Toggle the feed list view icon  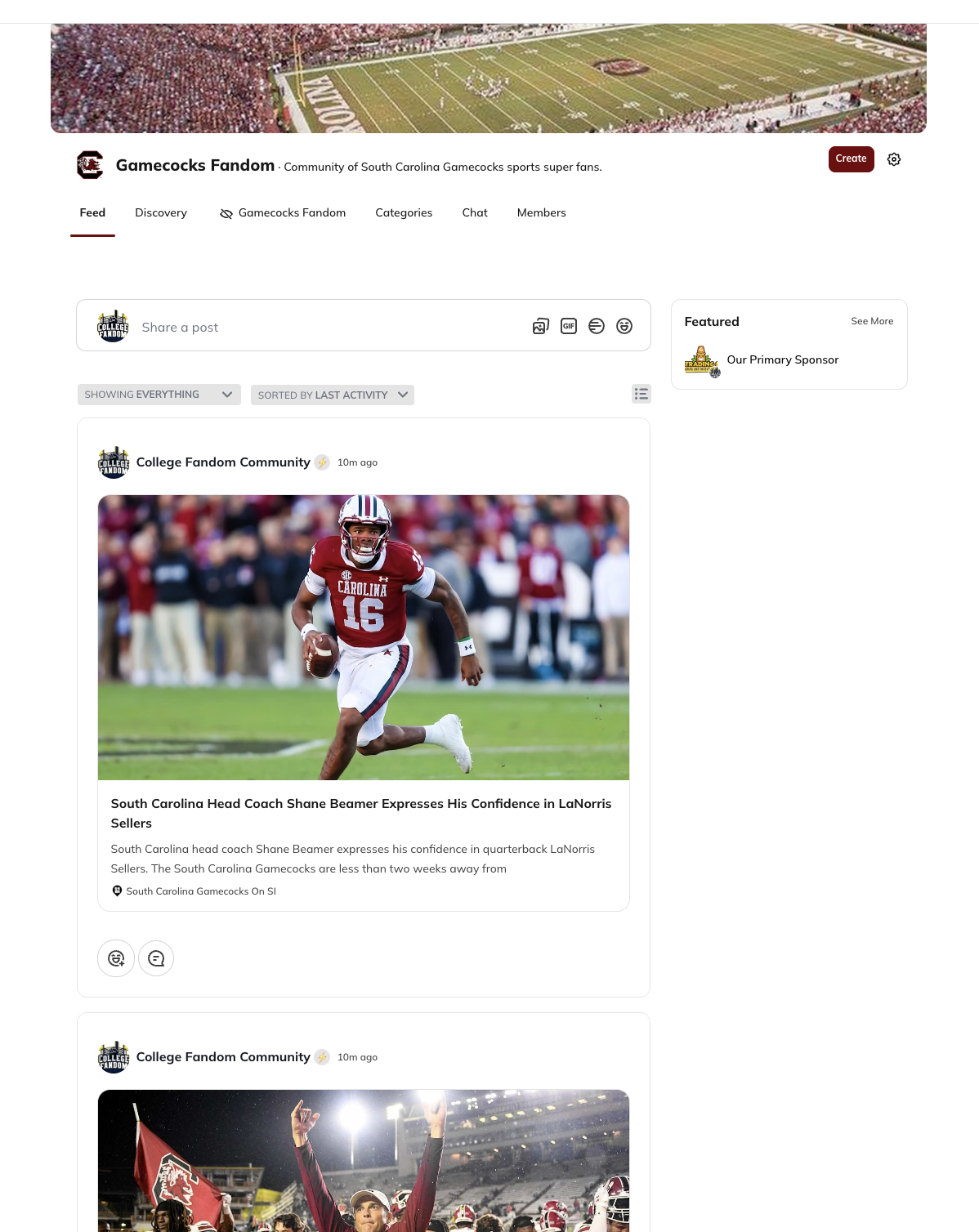pos(641,394)
